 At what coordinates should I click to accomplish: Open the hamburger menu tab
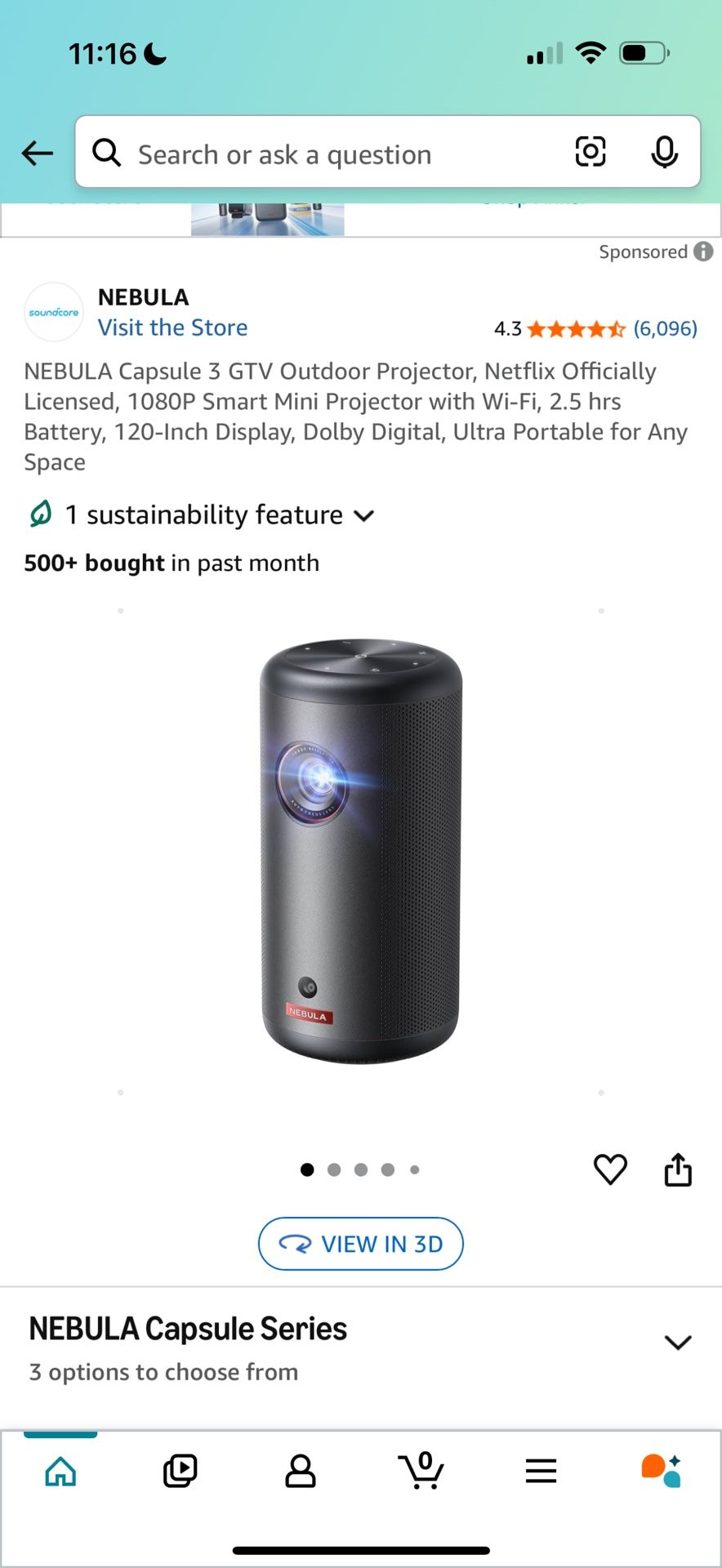(541, 1471)
